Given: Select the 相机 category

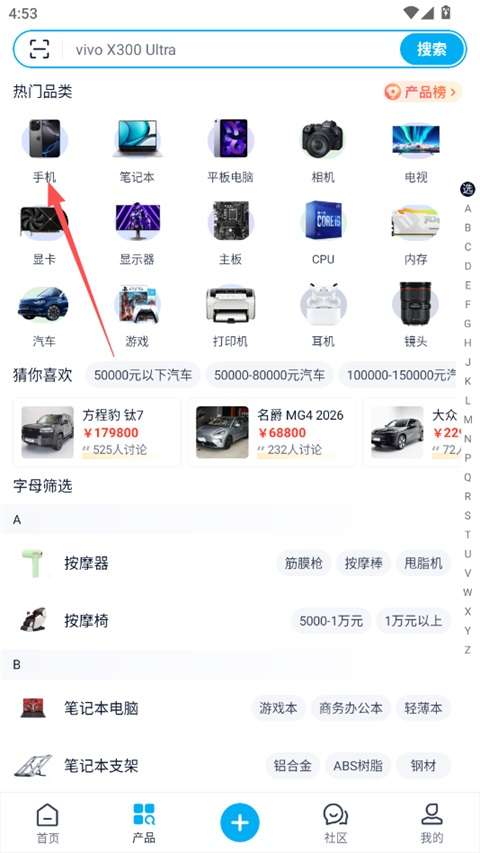Looking at the screenshot, I should coord(323,151).
